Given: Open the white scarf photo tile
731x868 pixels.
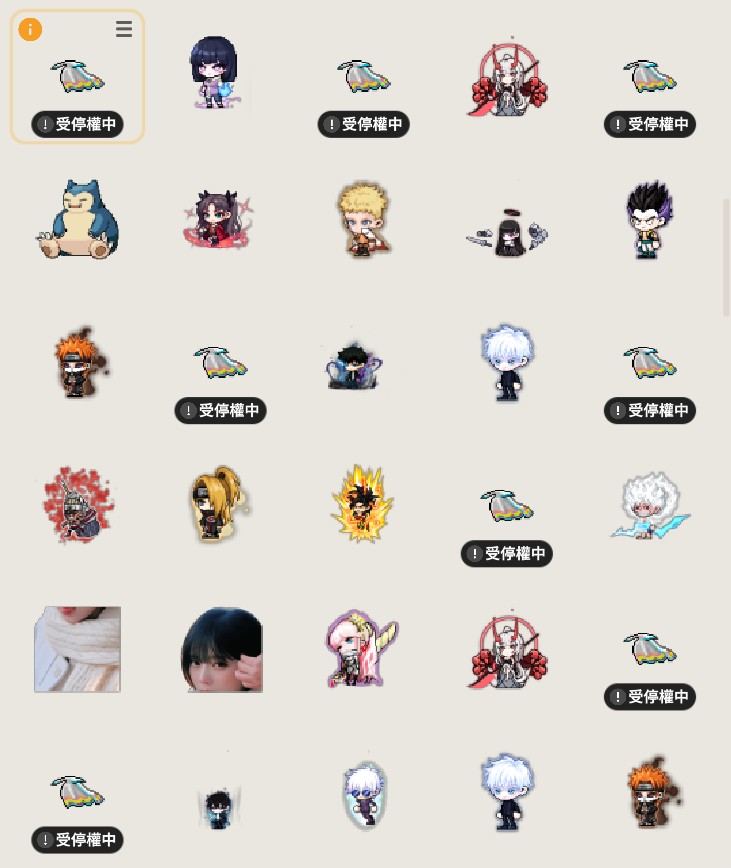Looking at the screenshot, I should [78, 649].
